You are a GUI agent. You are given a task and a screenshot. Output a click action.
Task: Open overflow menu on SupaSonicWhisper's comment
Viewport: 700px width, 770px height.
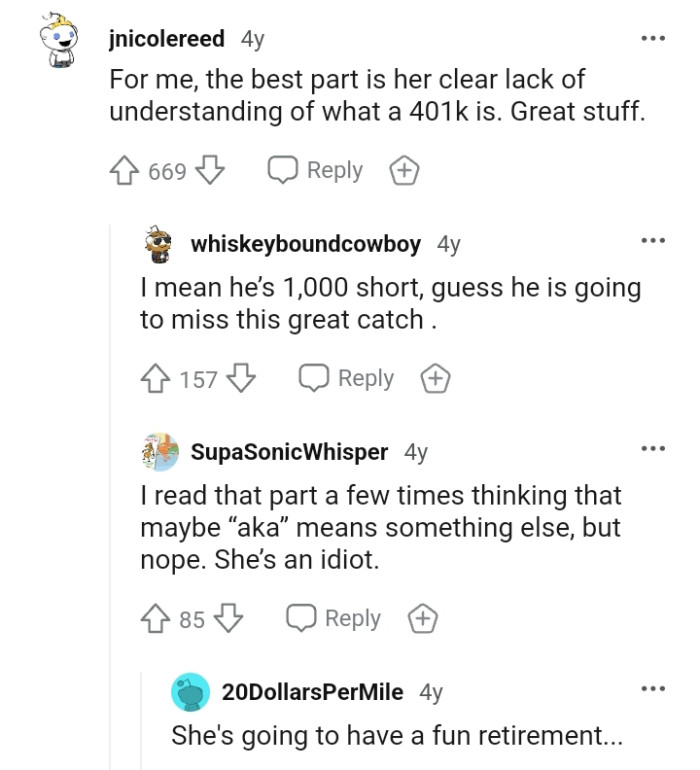point(652,449)
